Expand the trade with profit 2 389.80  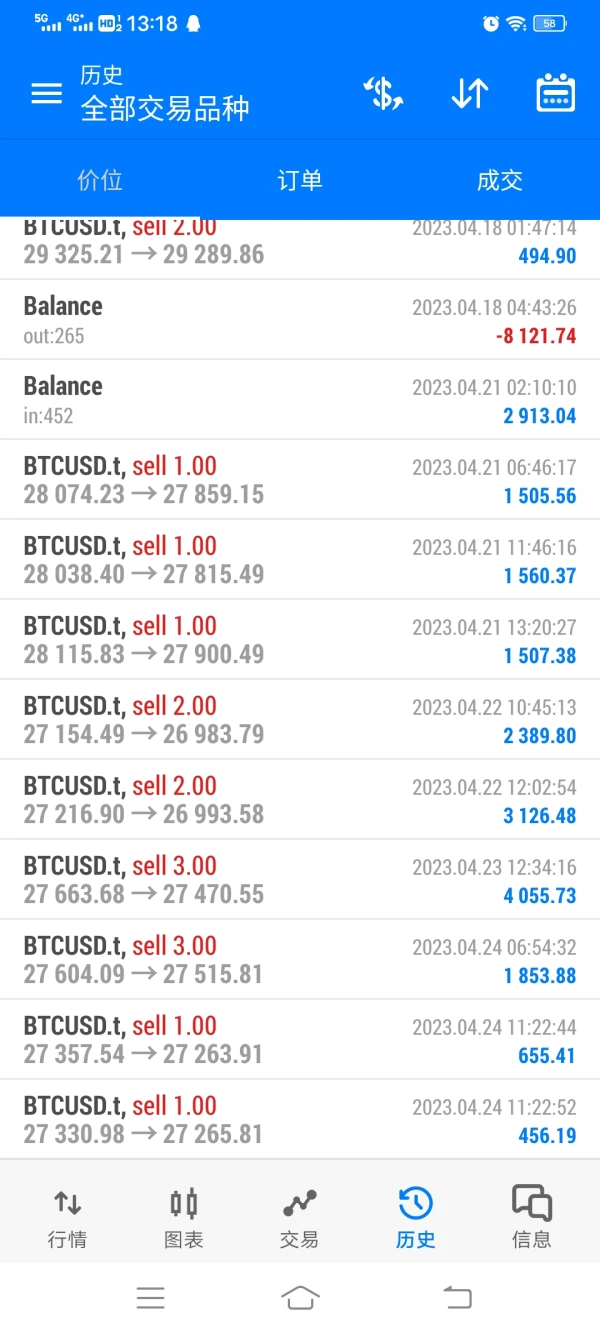(300, 720)
